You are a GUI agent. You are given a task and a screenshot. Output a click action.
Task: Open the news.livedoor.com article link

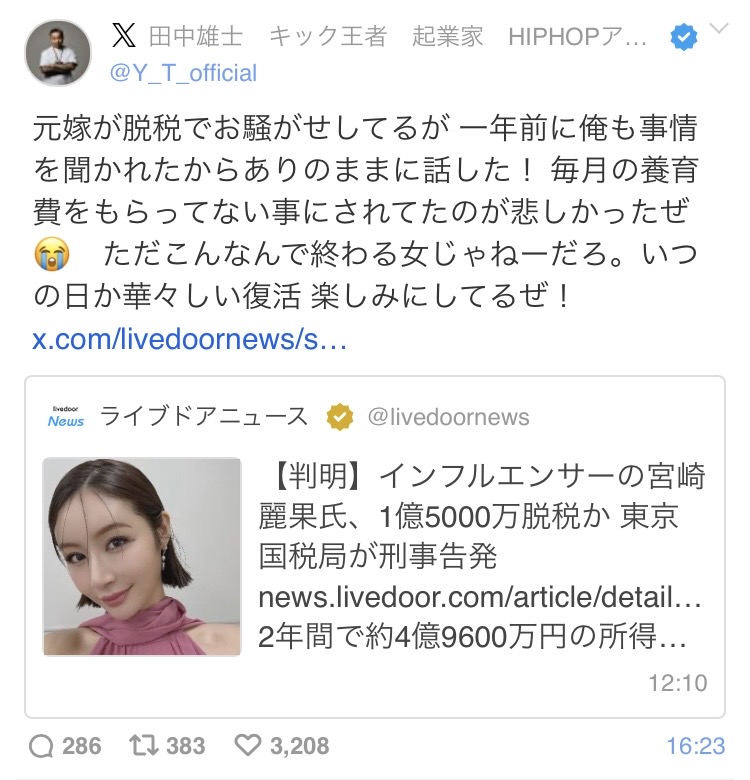click(480, 600)
